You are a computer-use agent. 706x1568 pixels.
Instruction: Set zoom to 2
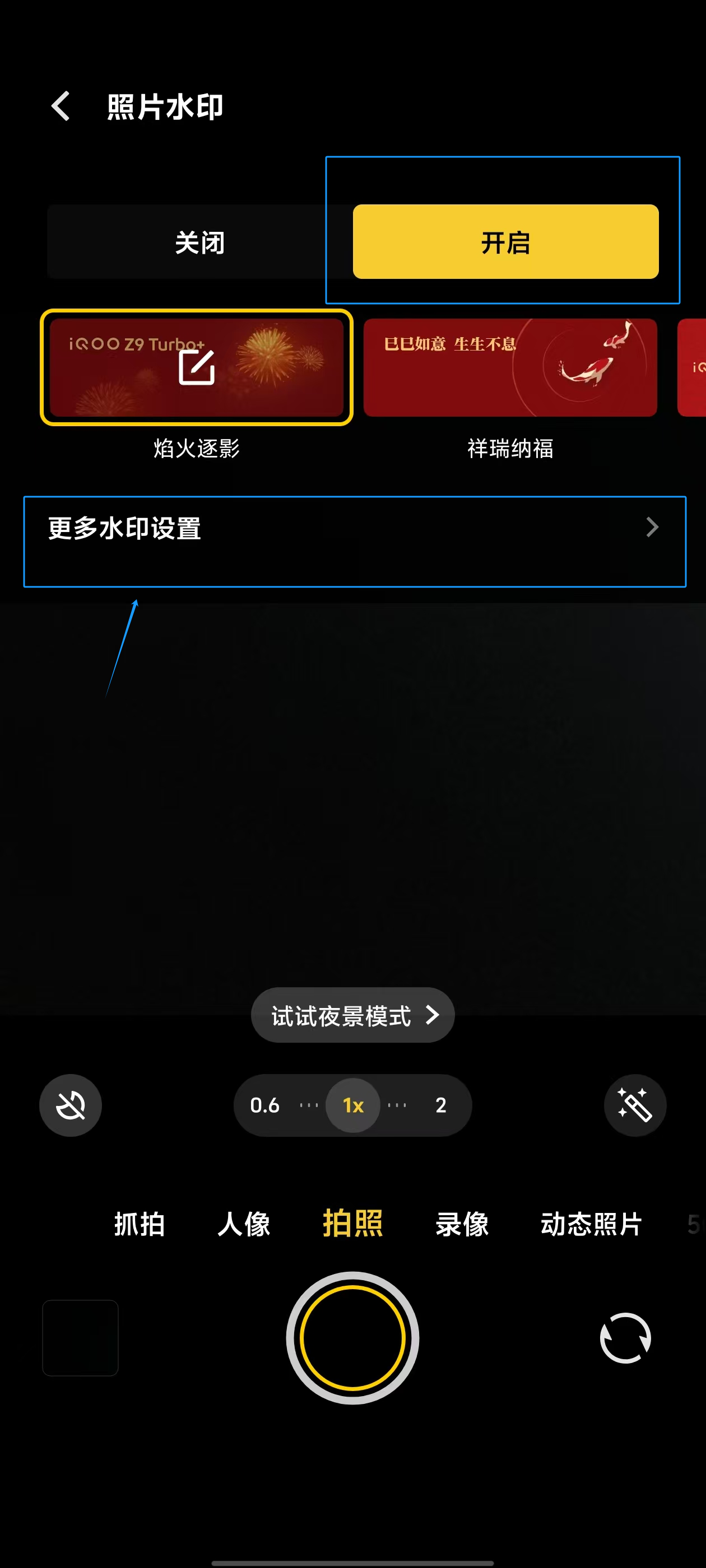pos(440,1105)
